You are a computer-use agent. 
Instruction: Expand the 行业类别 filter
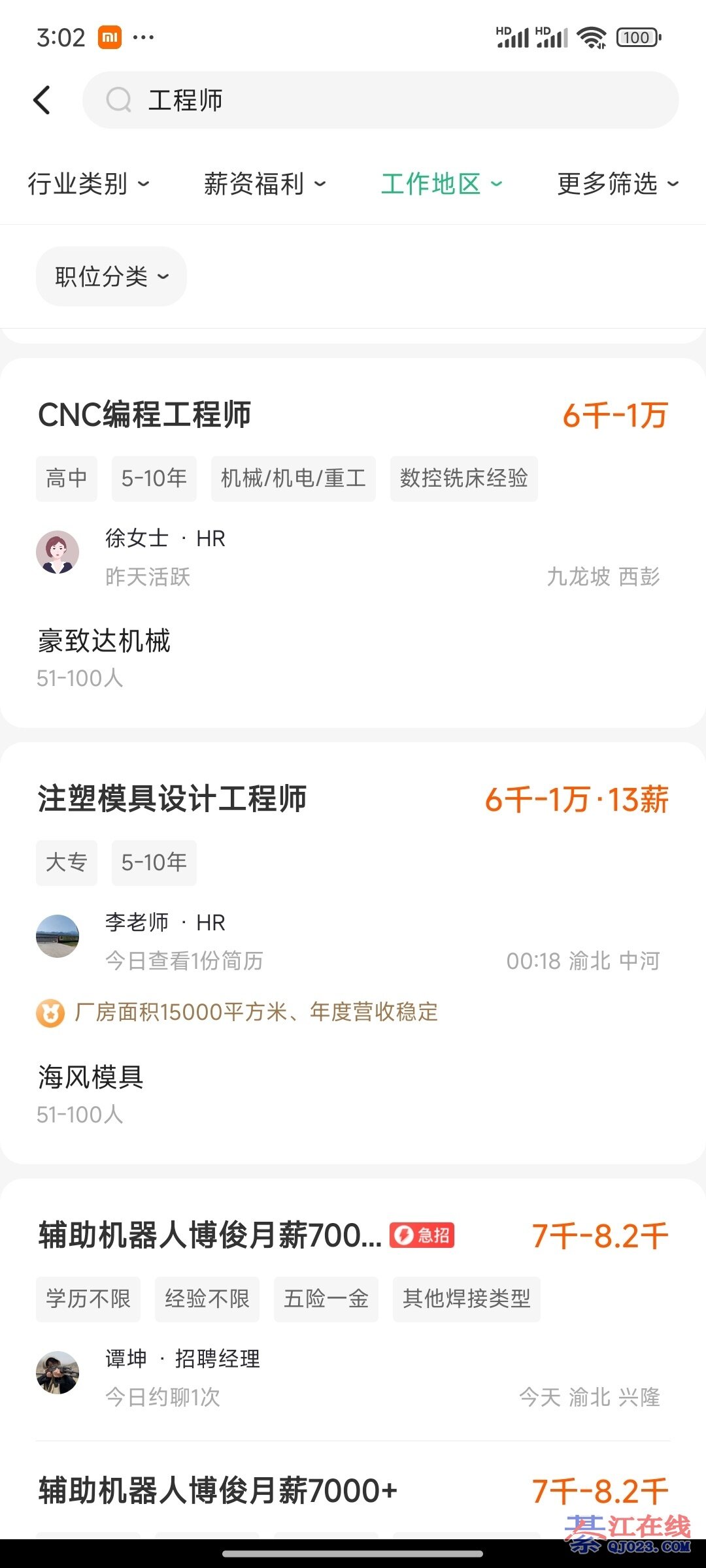coord(88,184)
